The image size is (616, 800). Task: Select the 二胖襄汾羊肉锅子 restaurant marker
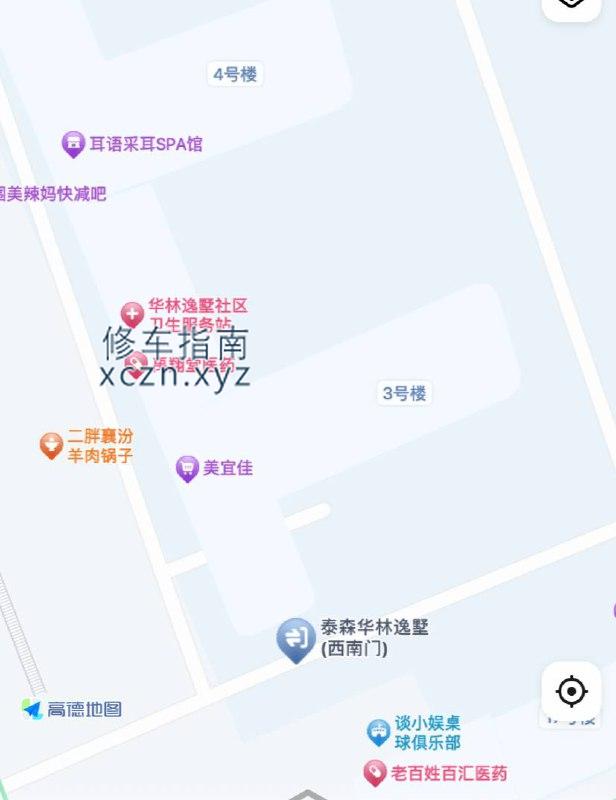point(52,445)
